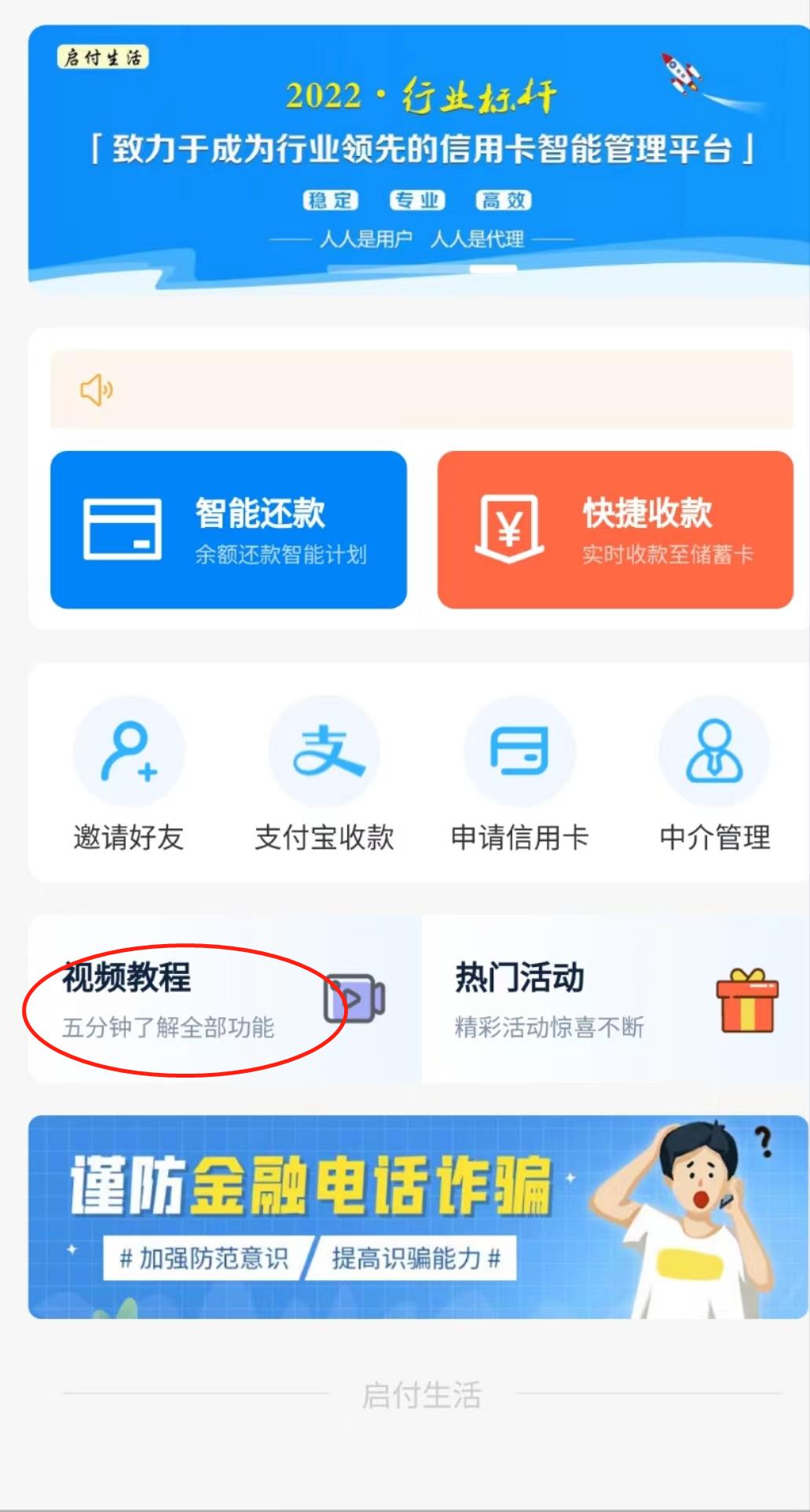This screenshot has height=1512, width=810.
Task: Open 视频教程 video tutorials
Action: [x=224, y=999]
